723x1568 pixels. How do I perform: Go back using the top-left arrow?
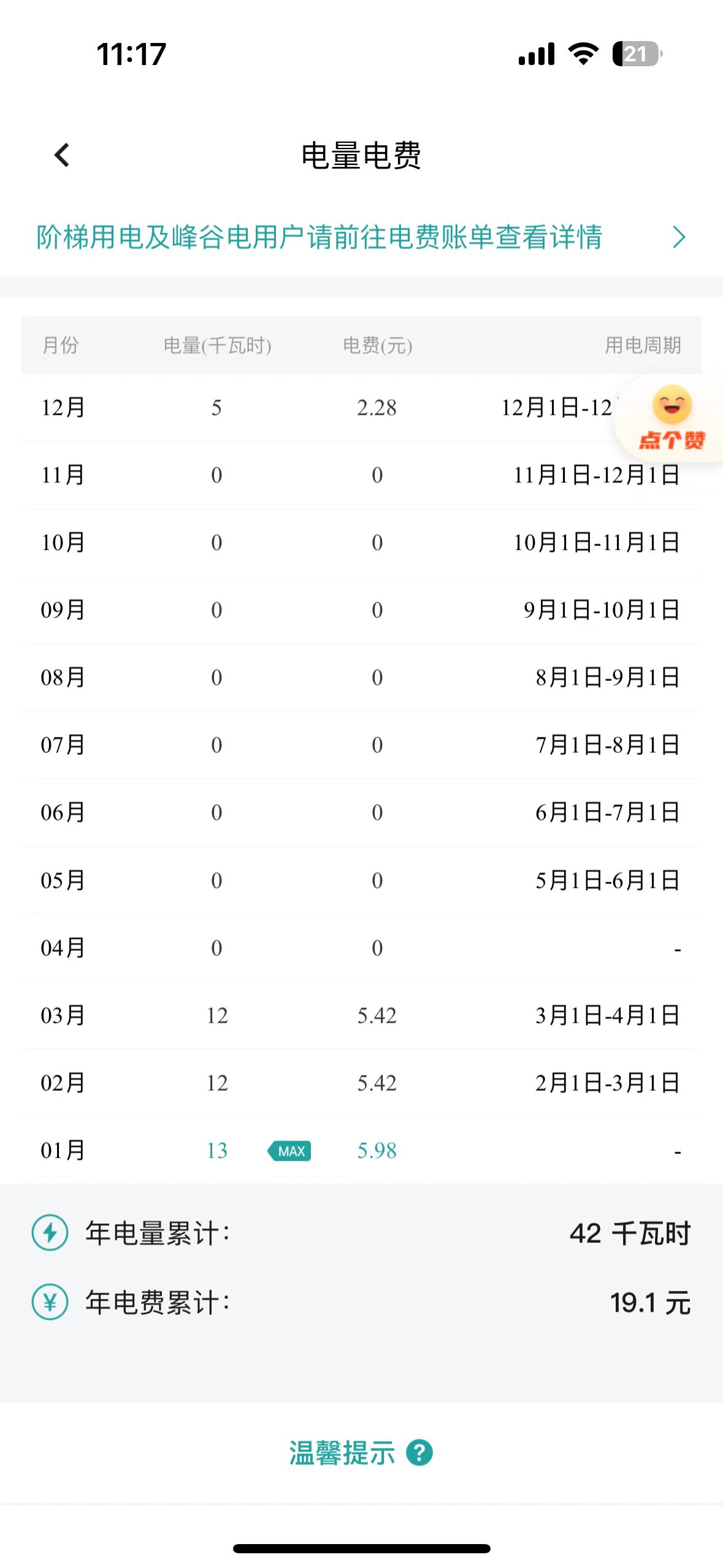click(x=62, y=155)
